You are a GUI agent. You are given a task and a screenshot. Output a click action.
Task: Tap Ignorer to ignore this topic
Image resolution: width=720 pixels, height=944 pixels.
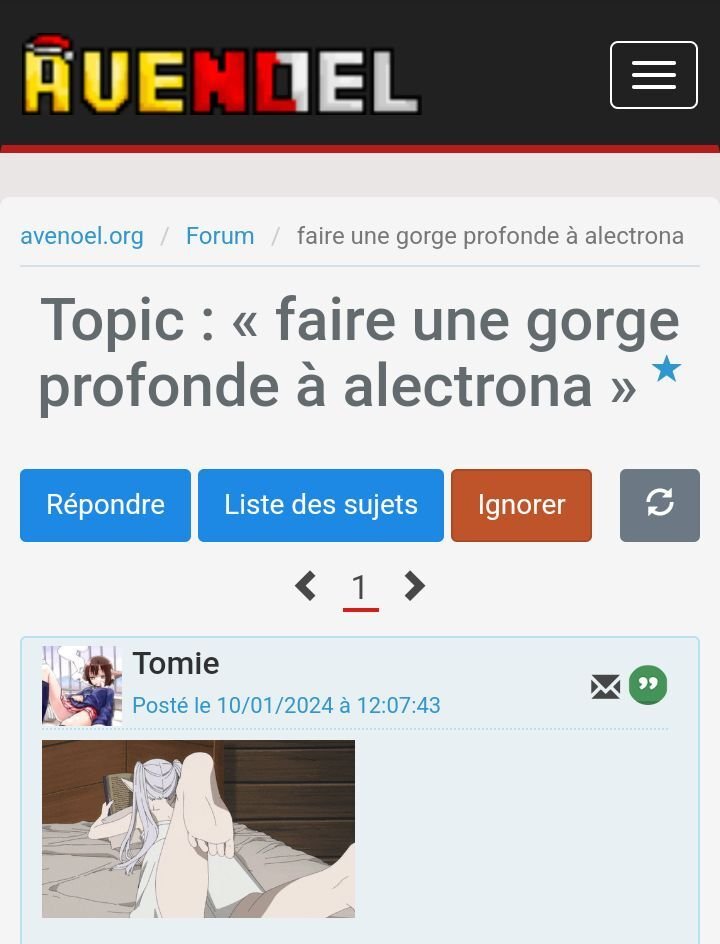click(x=521, y=505)
